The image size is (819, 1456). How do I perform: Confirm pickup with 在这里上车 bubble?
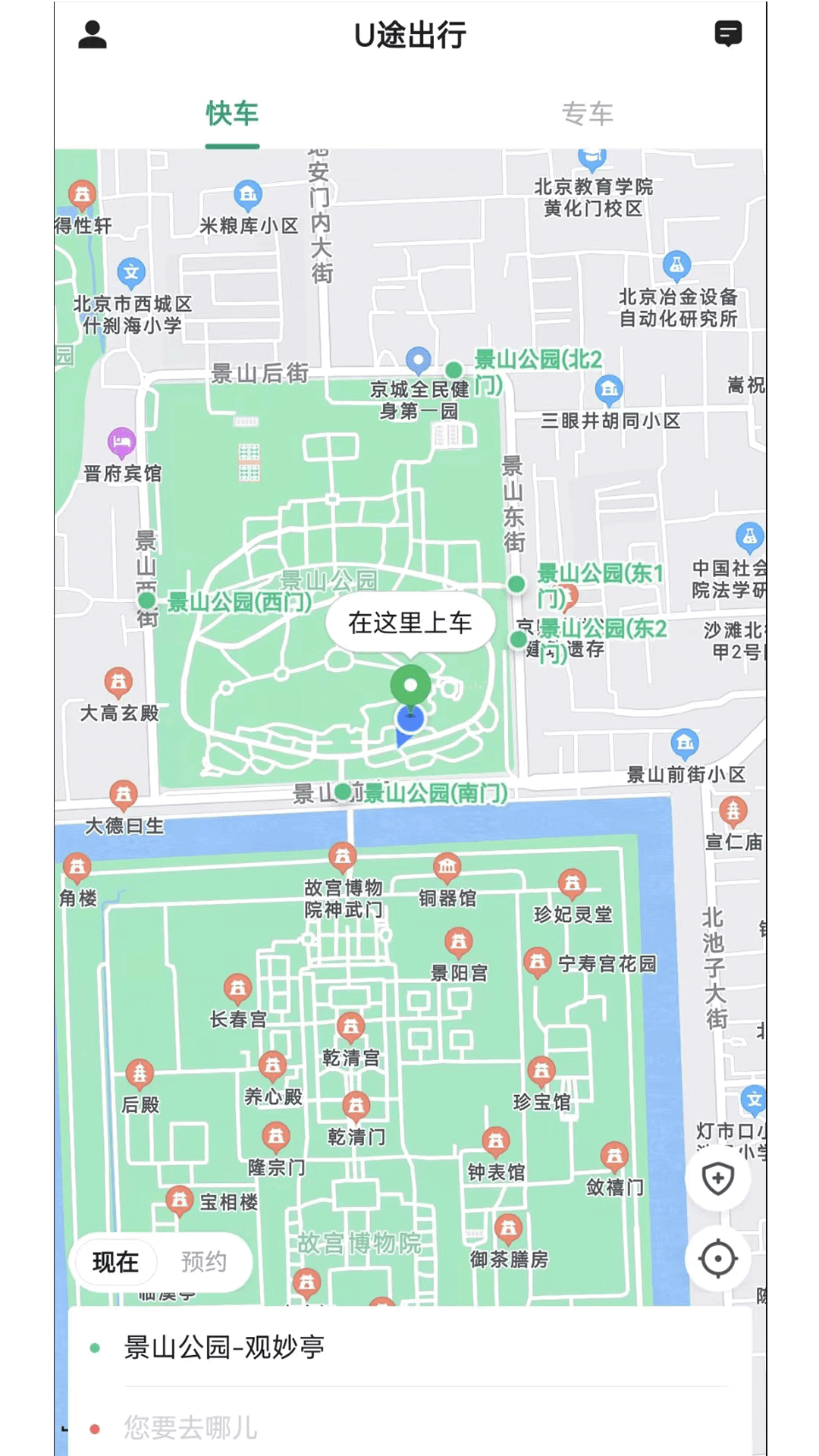[409, 622]
